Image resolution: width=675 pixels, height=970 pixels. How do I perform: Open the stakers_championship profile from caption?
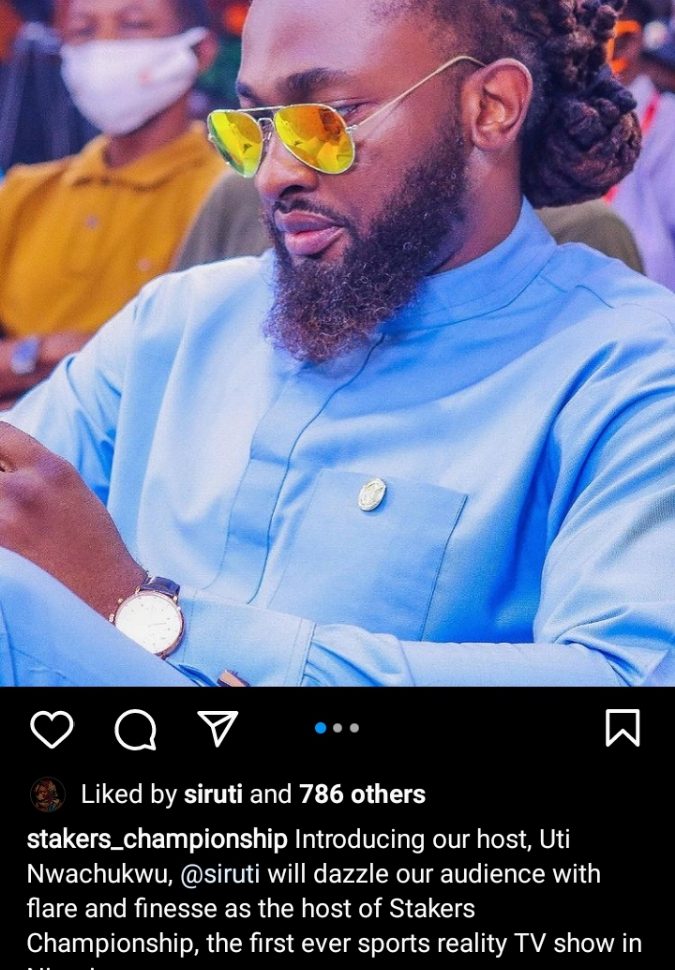[x=157, y=839]
